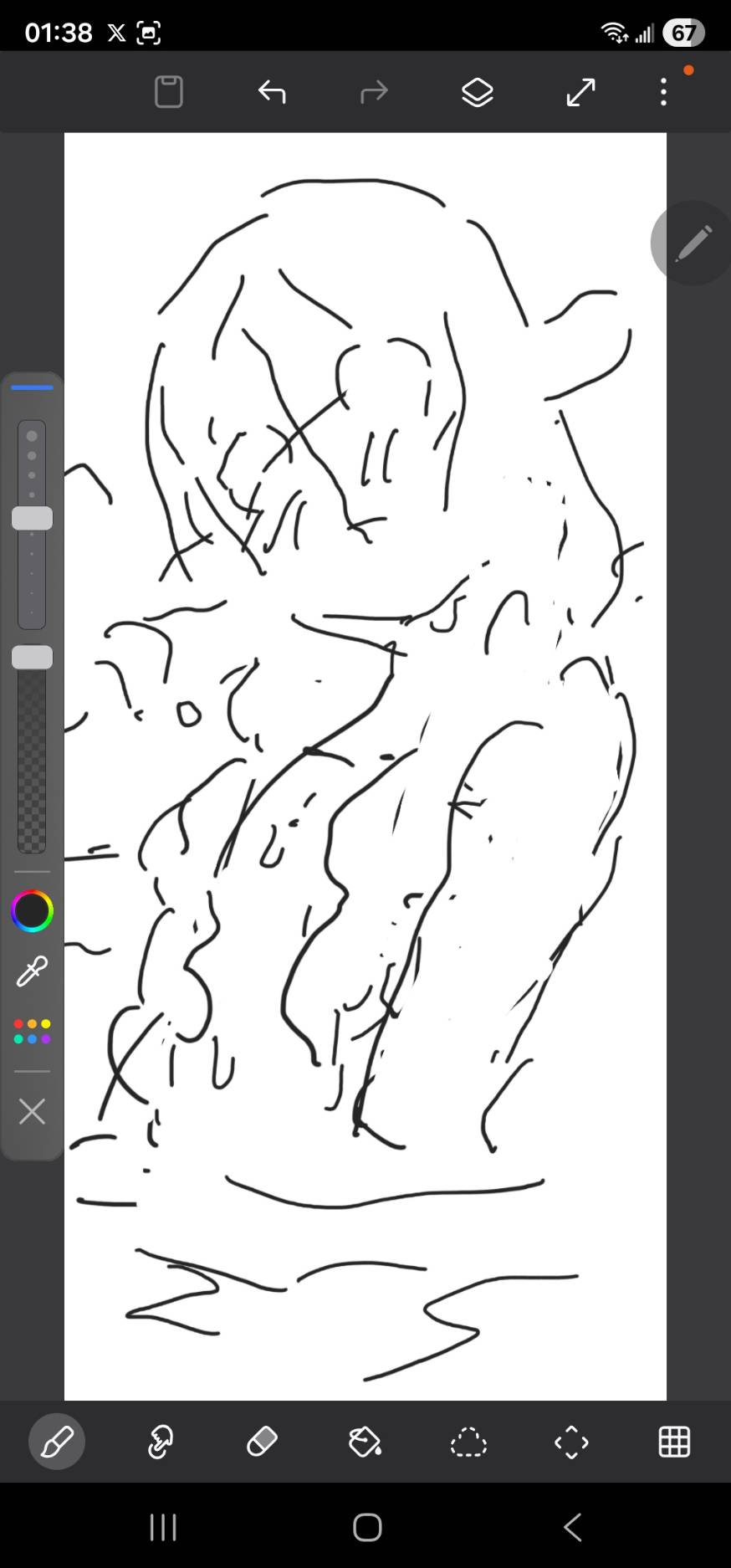Open the color palette dots
731x1568 pixels.
click(32, 1032)
